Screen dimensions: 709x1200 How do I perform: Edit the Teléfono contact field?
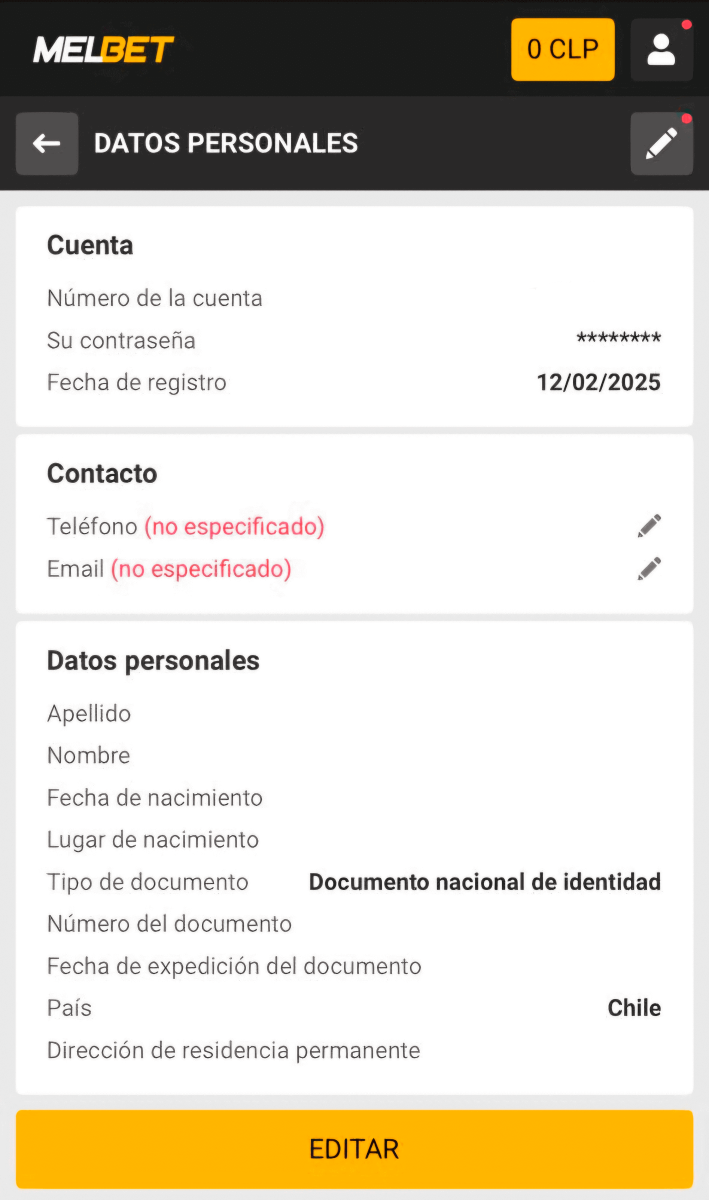click(650, 526)
